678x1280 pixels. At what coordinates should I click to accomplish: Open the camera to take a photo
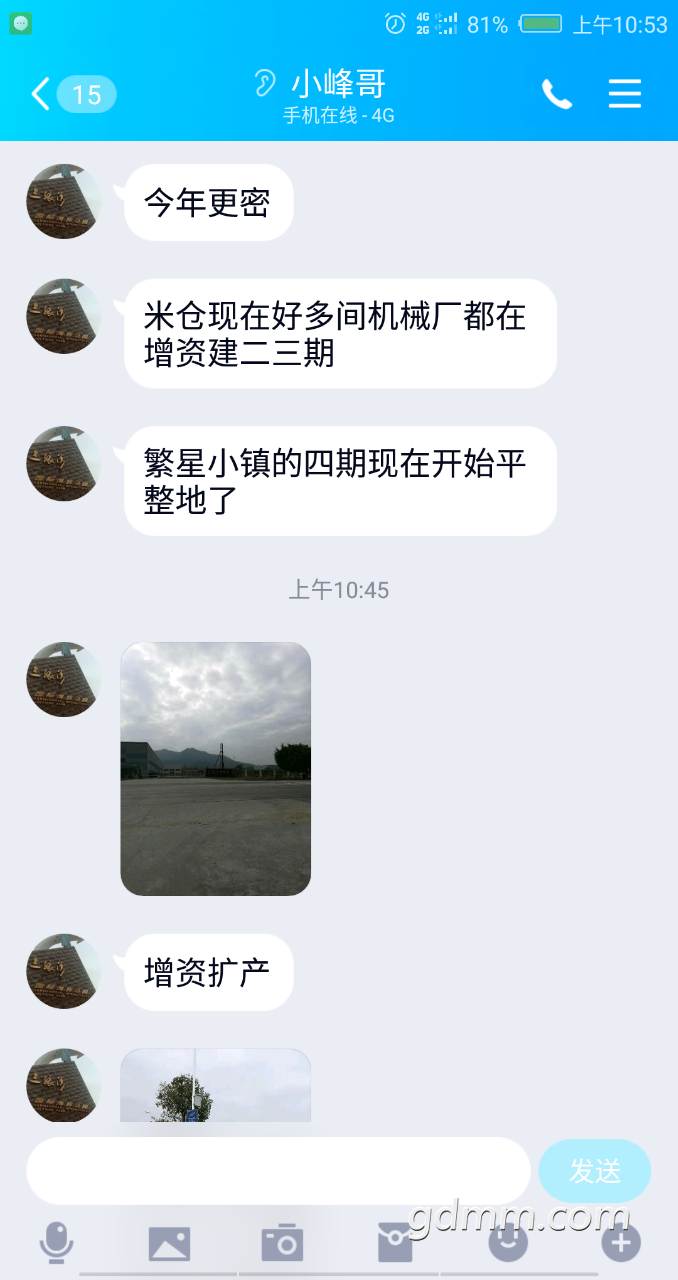282,1243
